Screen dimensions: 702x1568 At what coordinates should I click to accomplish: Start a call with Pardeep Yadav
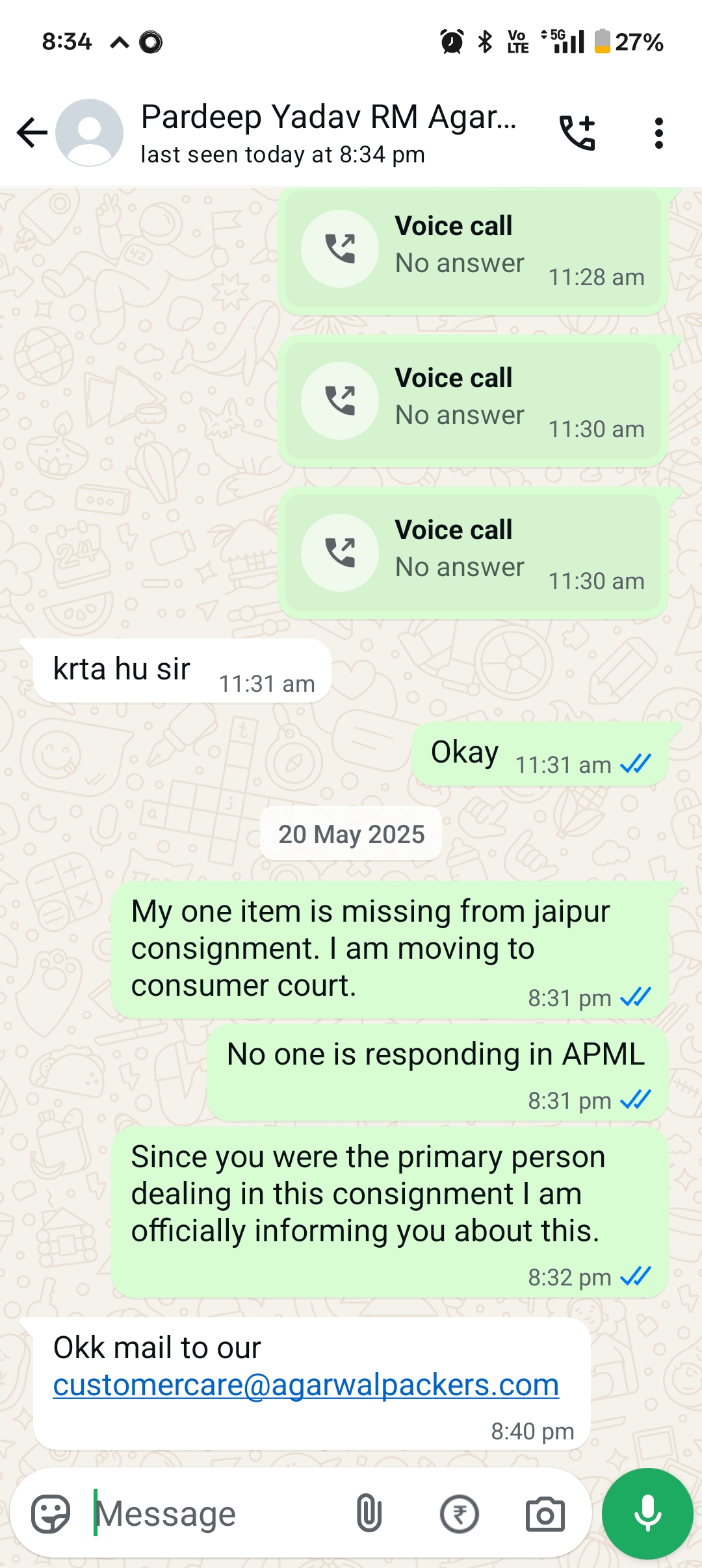coord(577,133)
